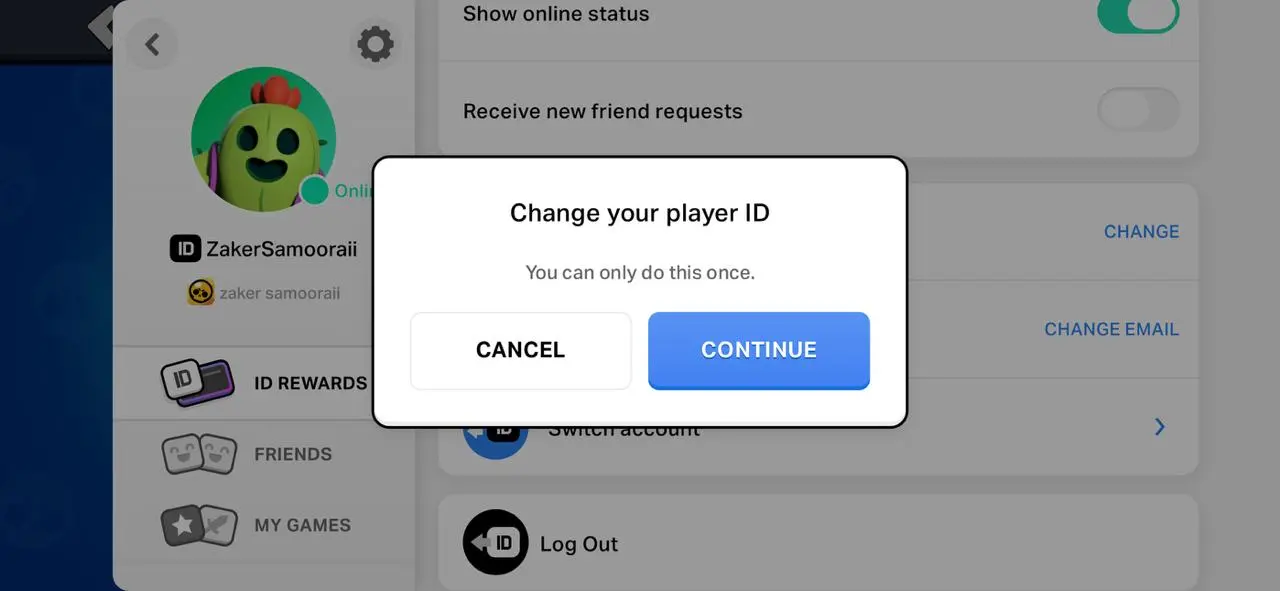Open the Friends section
Viewport: 1280px width, 591px height.
point(265,454)
